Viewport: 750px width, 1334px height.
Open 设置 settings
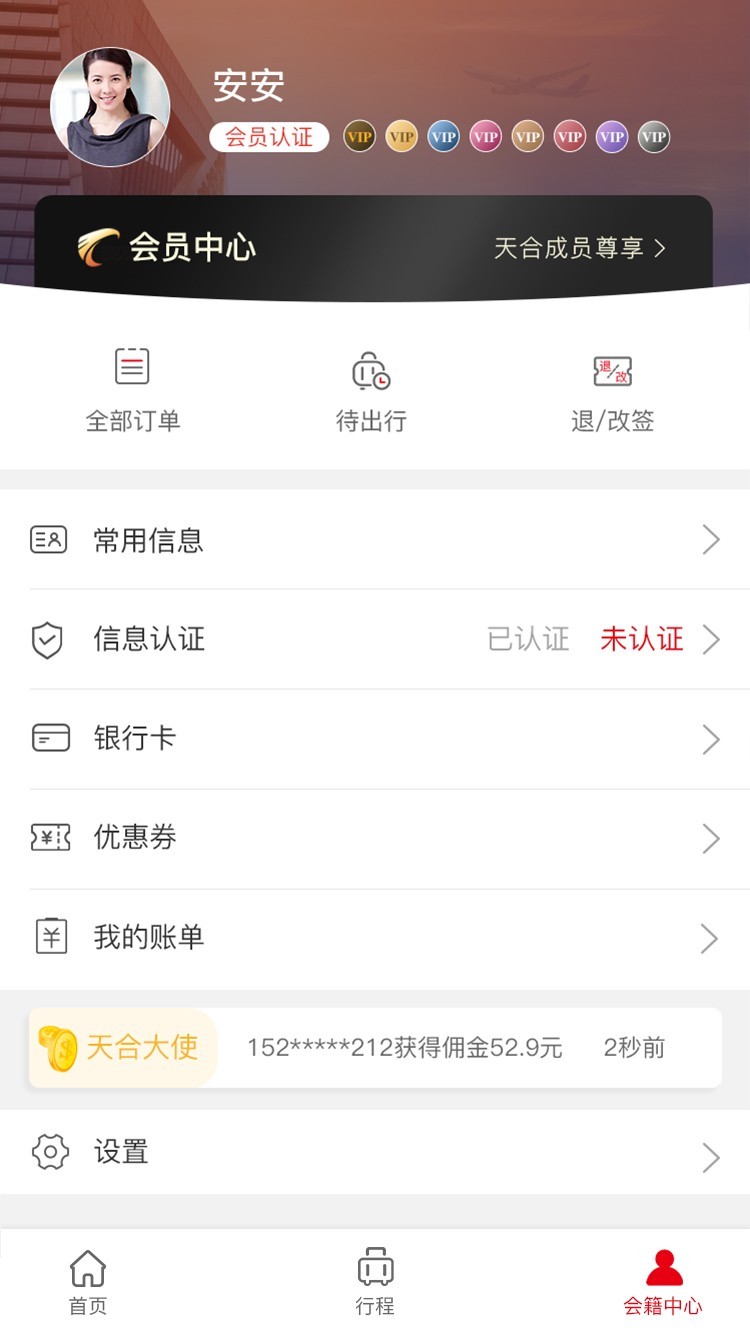(x=375, y=1153)
